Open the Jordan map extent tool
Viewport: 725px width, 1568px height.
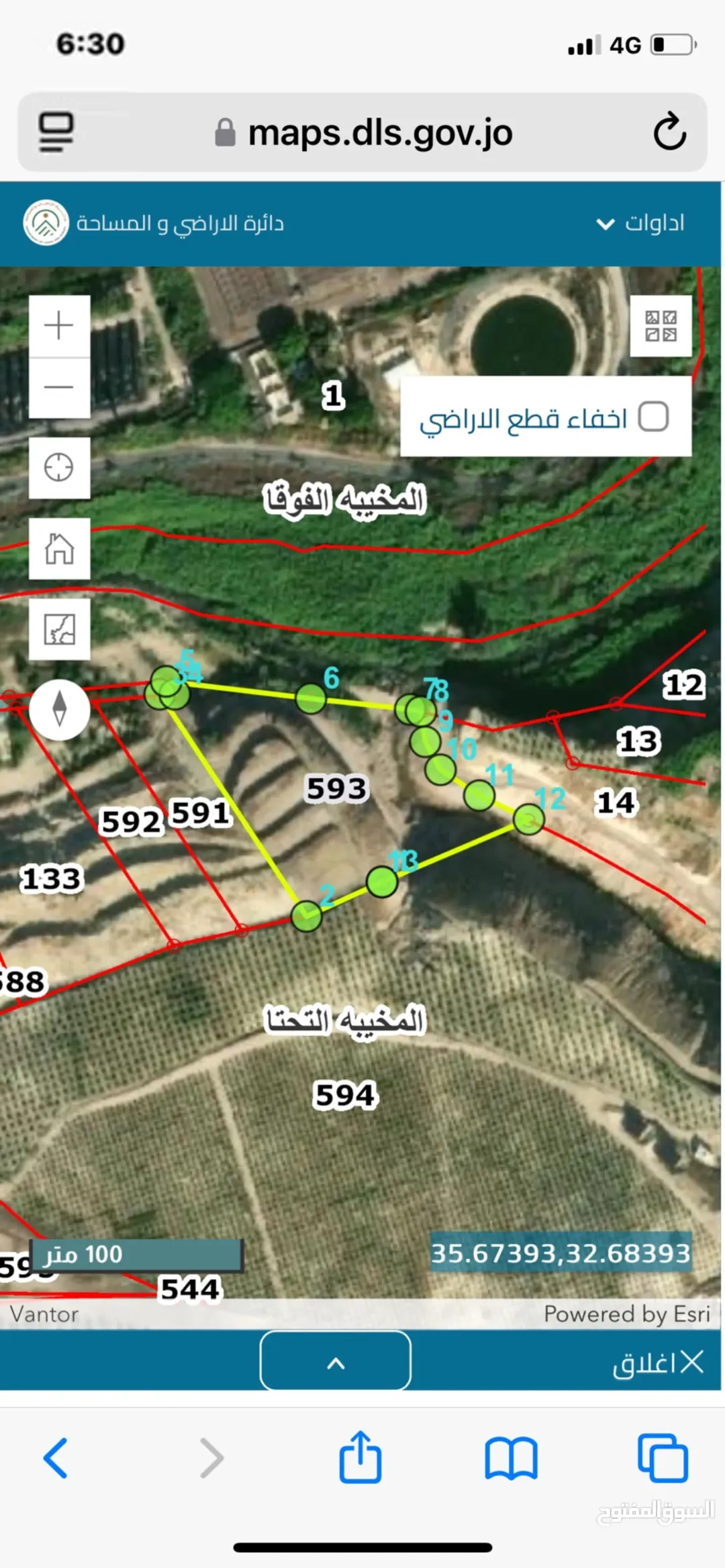[59, 629]
